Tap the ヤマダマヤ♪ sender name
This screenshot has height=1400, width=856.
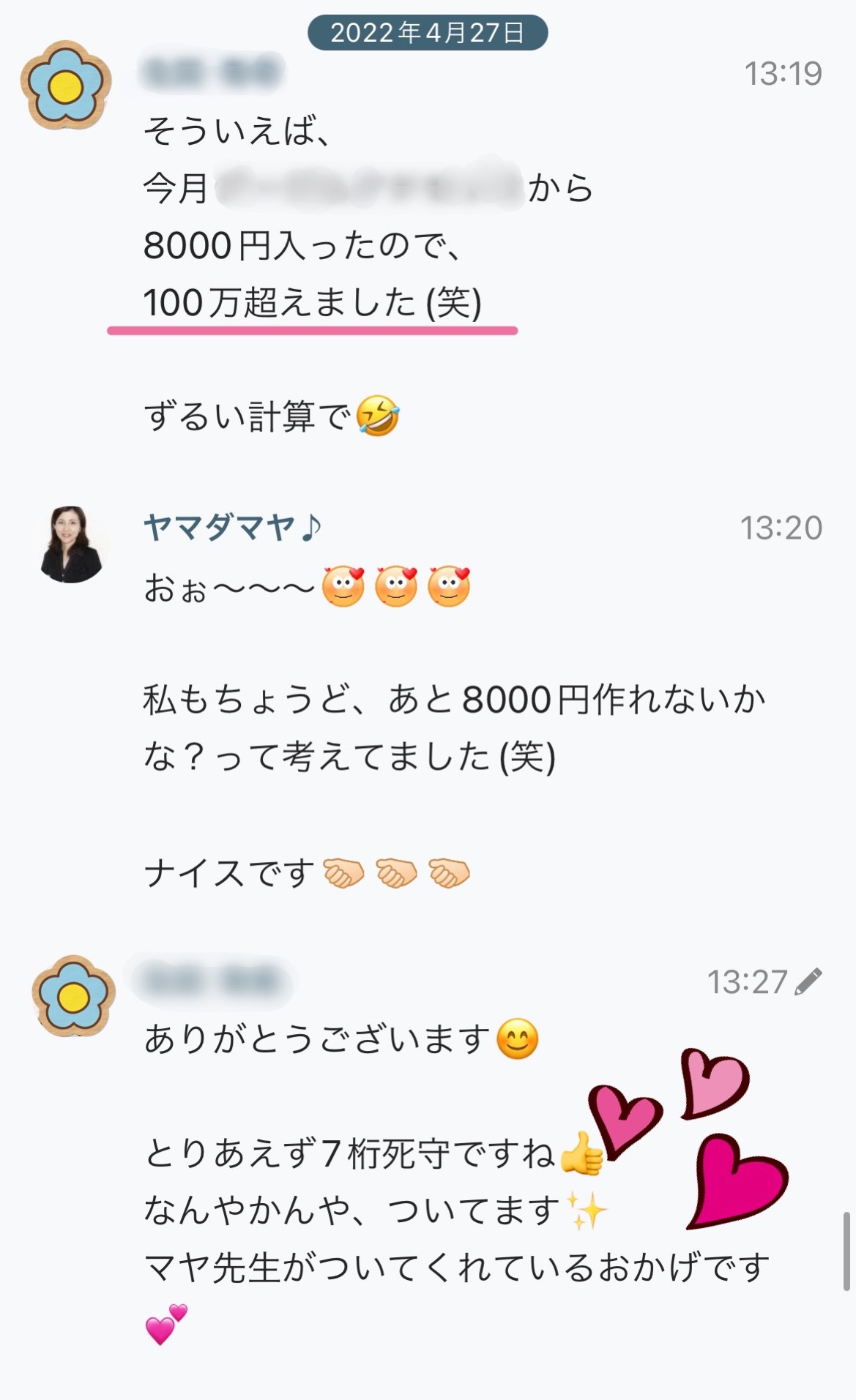click(232, 527)
